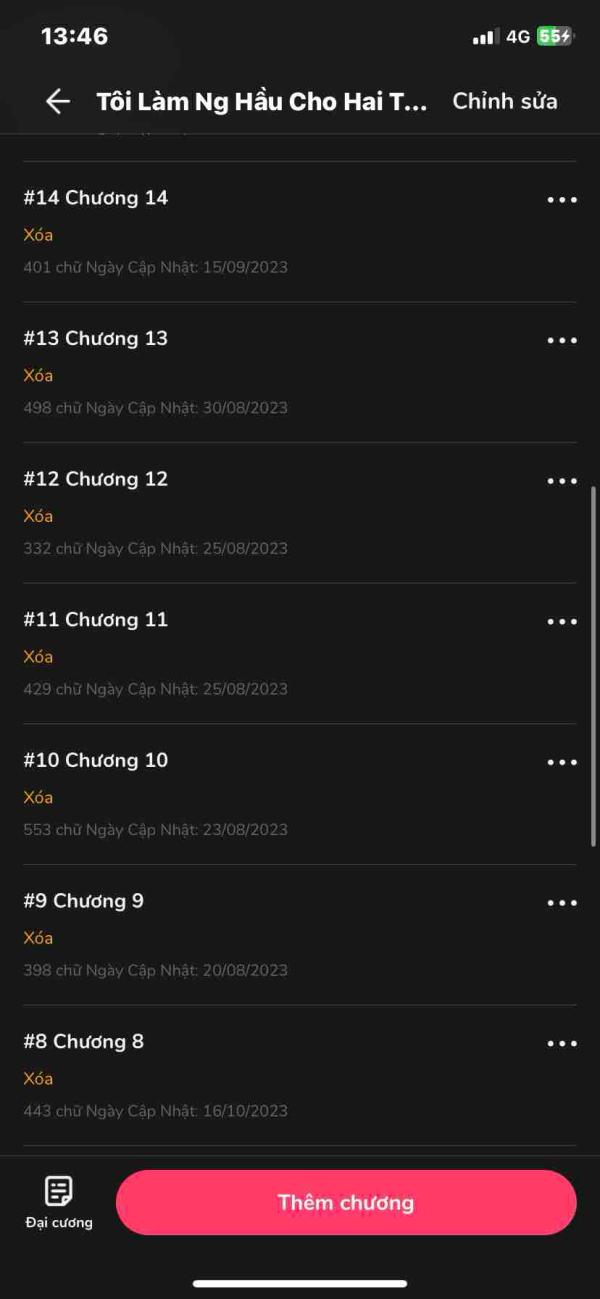Open the three-dot menu for Chương 14
The image size is (600, 1299).
pyautogui.click(x=562, y=200)
